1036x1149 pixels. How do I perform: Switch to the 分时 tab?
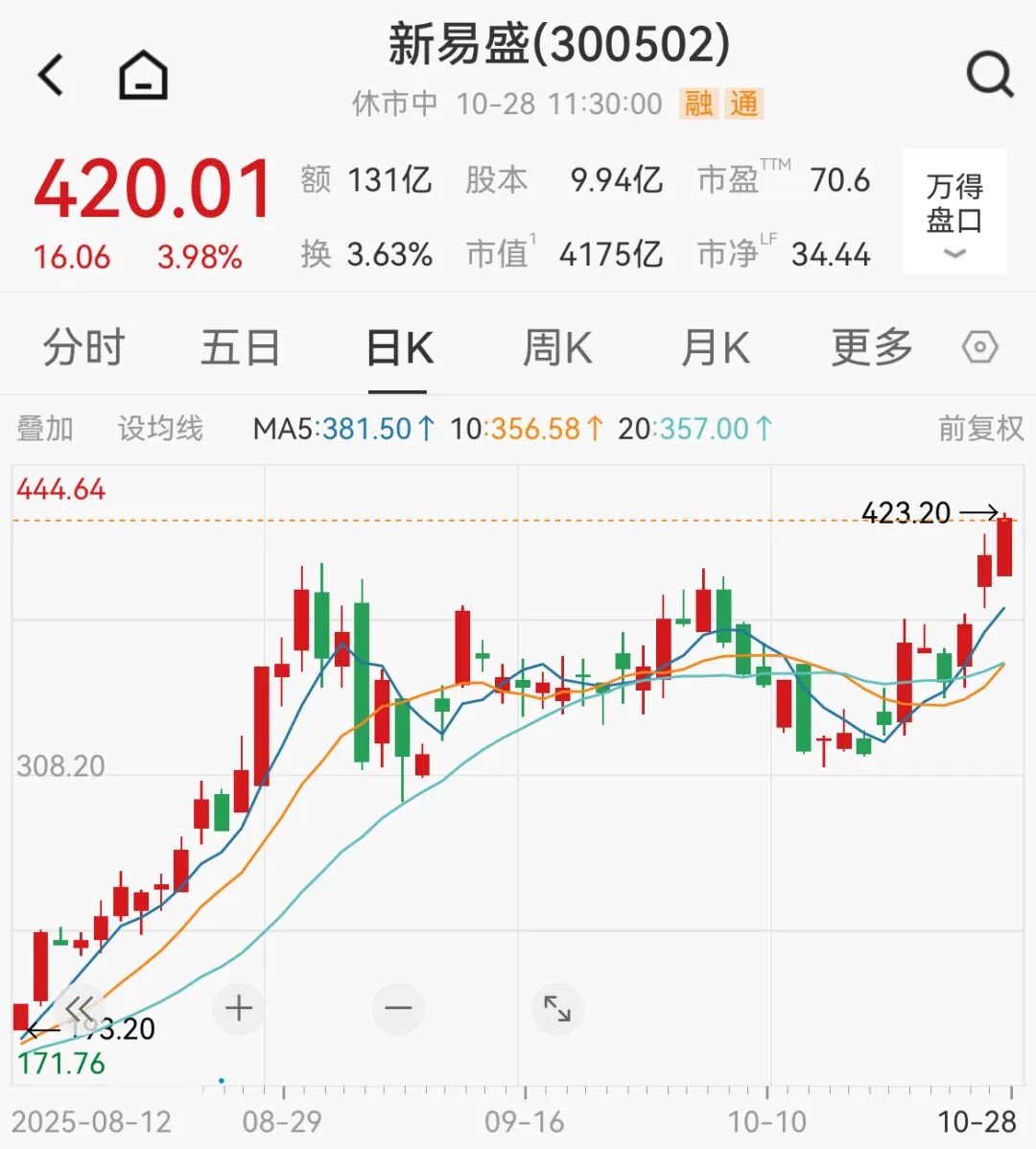tap(83, 347)
